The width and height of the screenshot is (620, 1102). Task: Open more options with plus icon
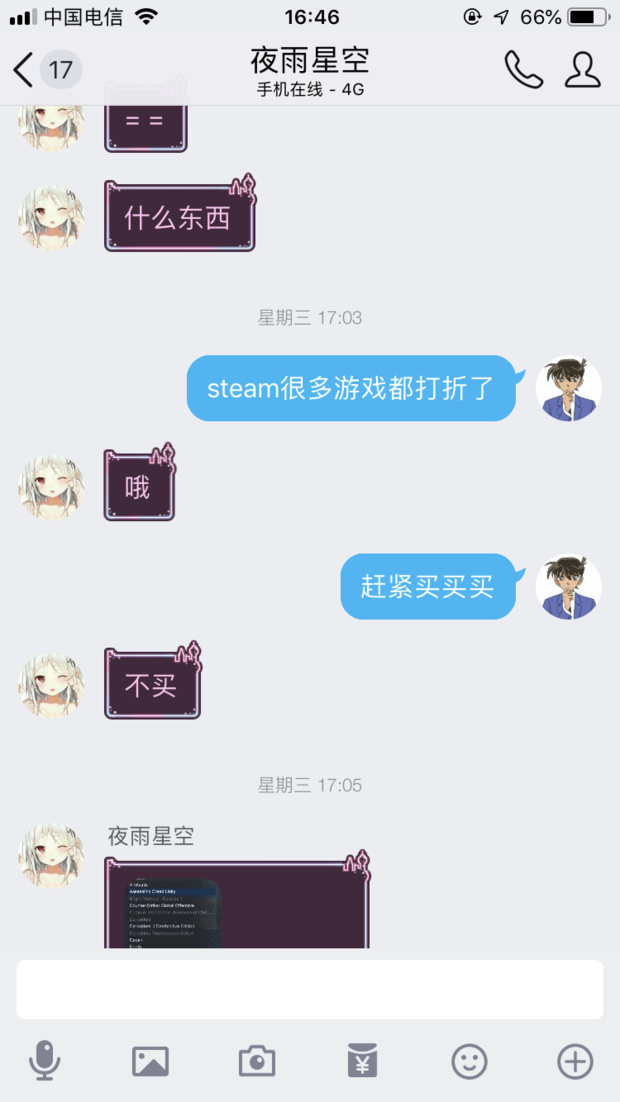tap(575, 1061)
